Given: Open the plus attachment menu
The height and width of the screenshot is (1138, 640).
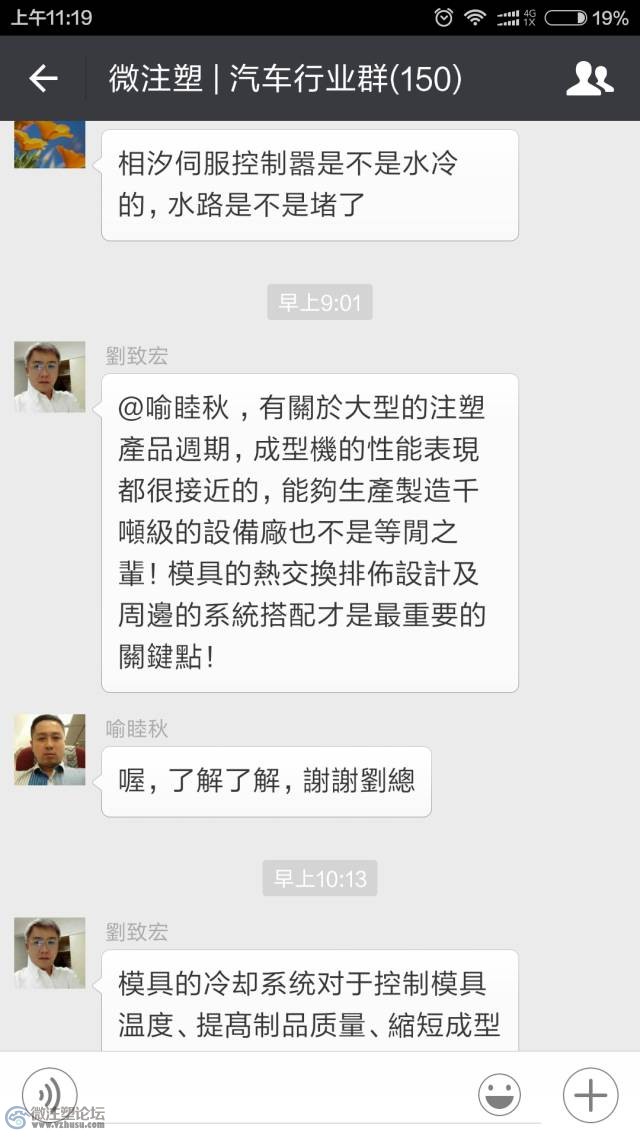Looking at the screenshot, I should click(x=590, y=1095).
